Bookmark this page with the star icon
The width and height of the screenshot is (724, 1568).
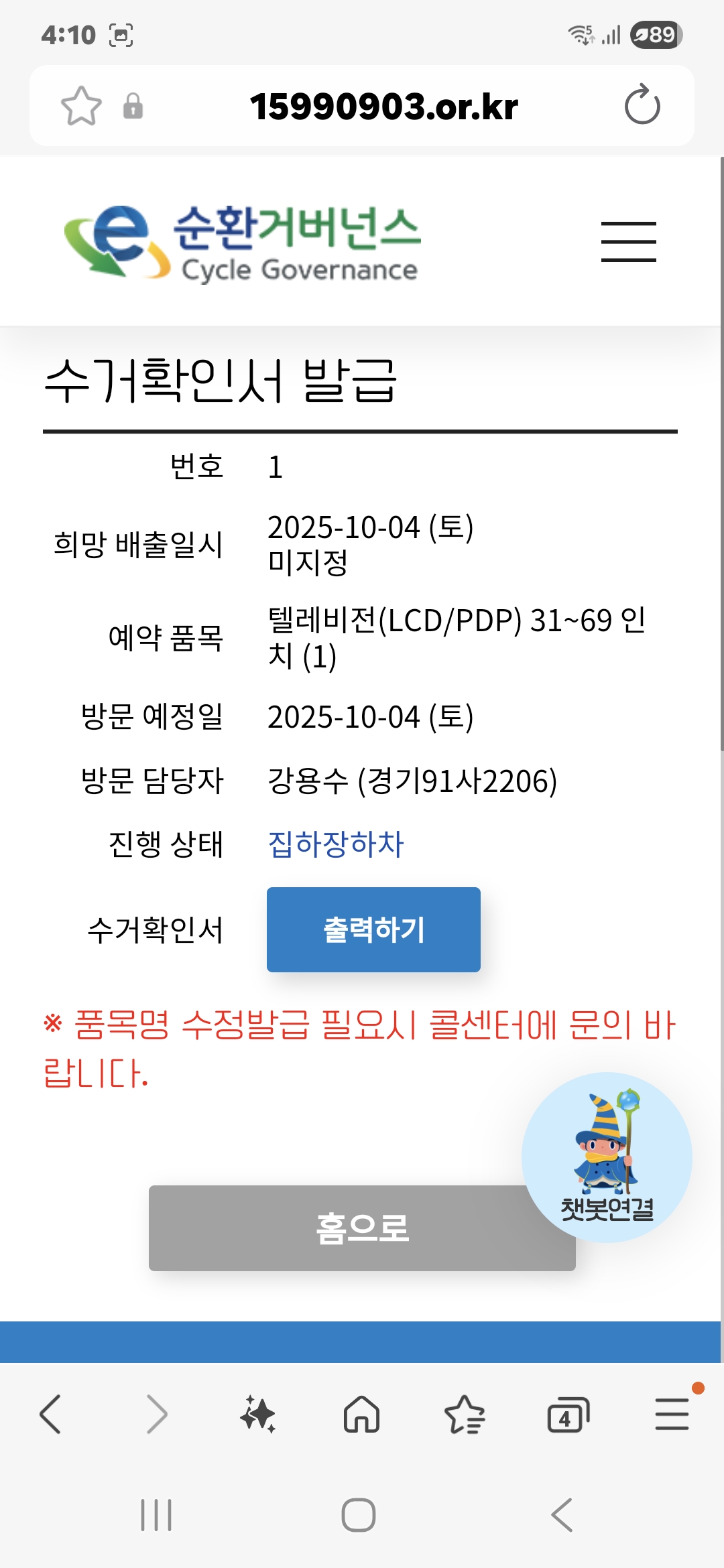point(81,106)
